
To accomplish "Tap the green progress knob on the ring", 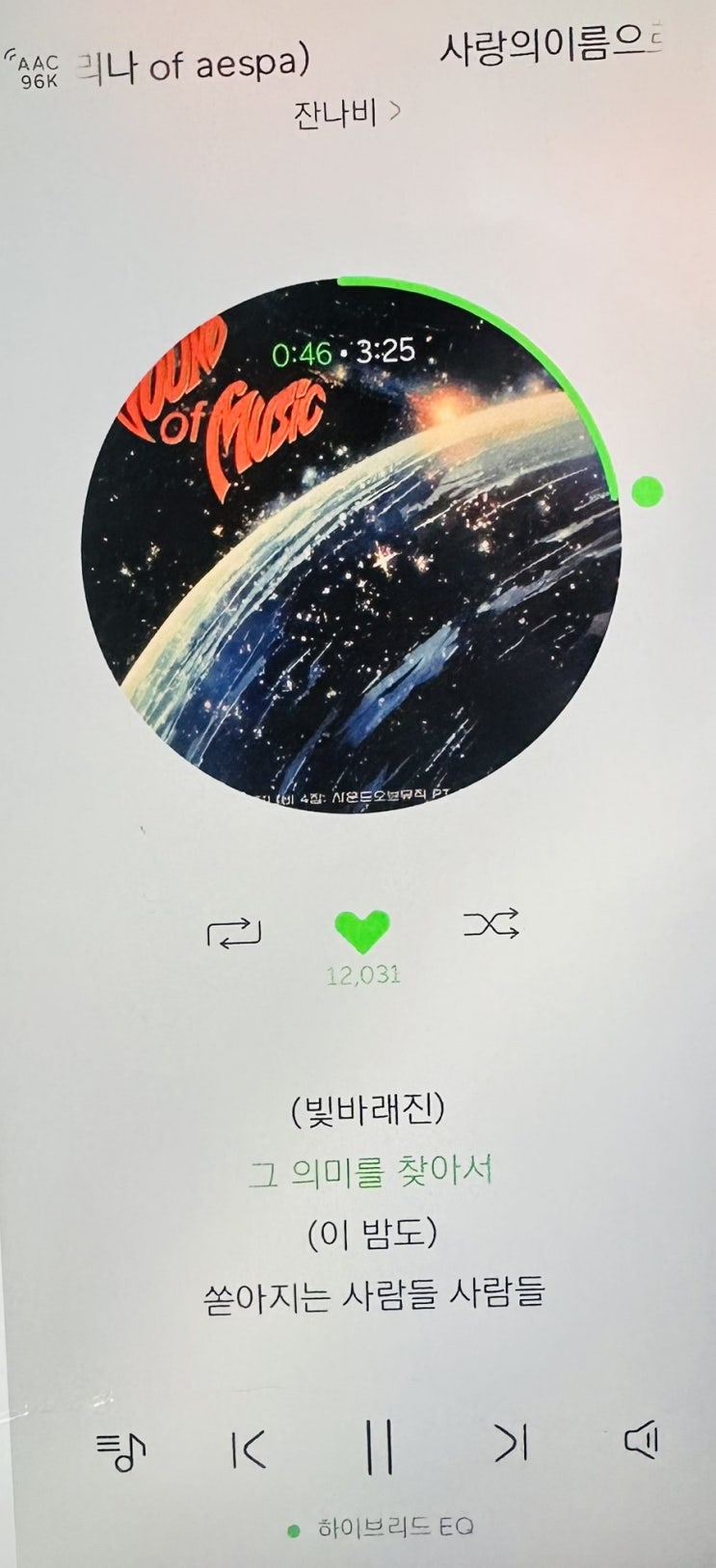I will coord(648,492).
